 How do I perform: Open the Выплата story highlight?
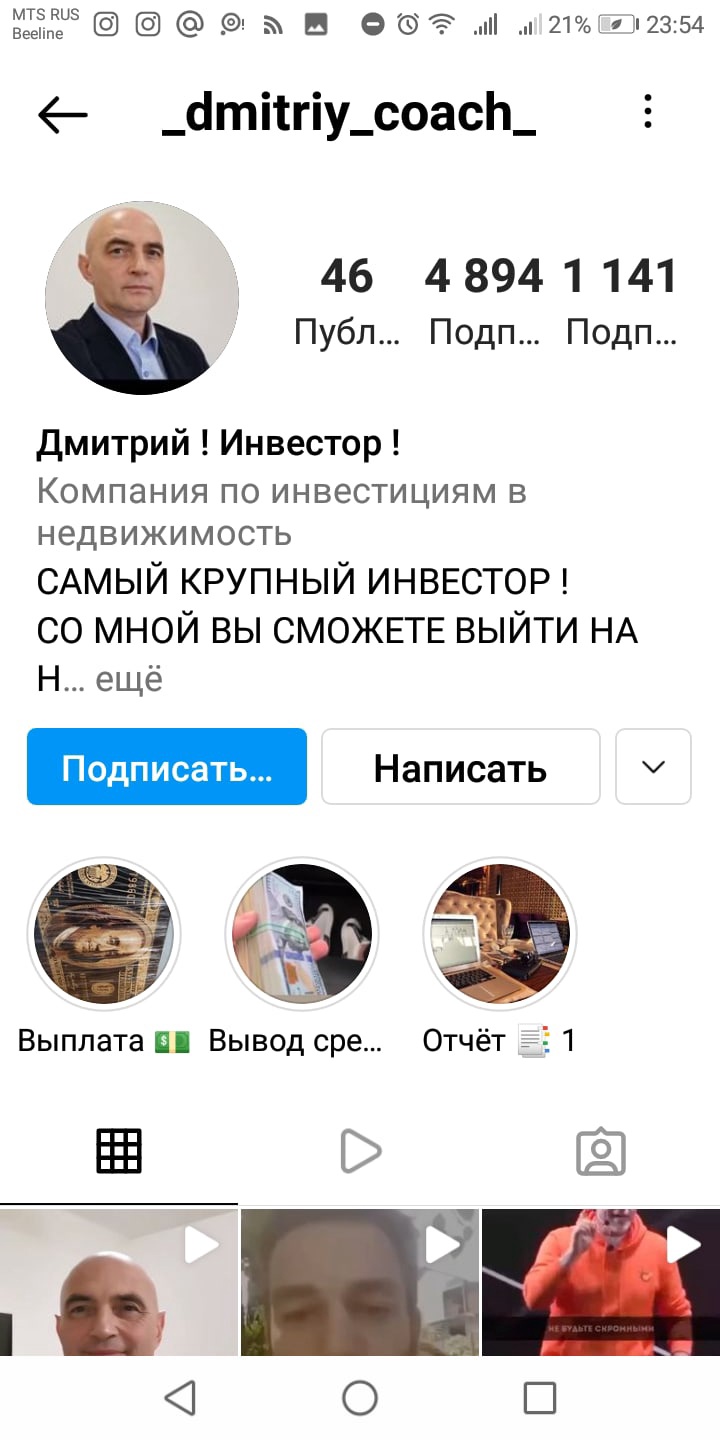point(104,934)
